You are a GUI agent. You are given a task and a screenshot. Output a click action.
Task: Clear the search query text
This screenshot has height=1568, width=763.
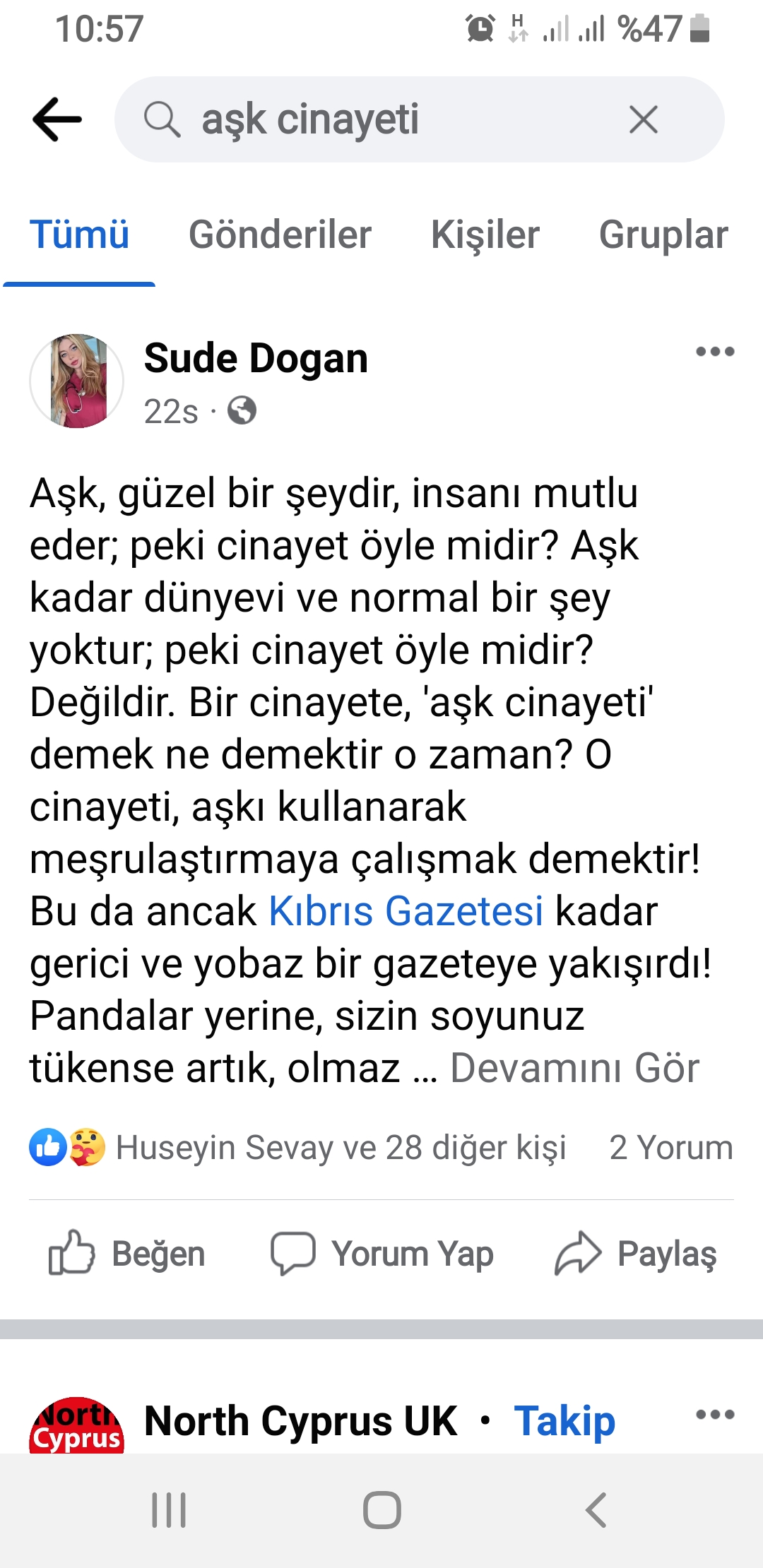pos(643,119)
